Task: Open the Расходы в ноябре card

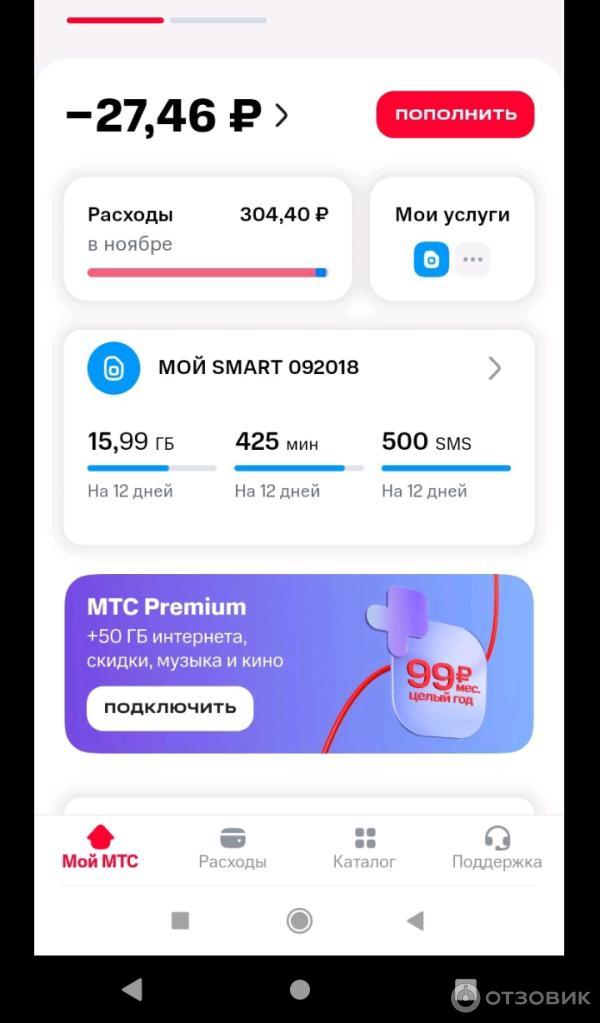Action: (207, 239)
